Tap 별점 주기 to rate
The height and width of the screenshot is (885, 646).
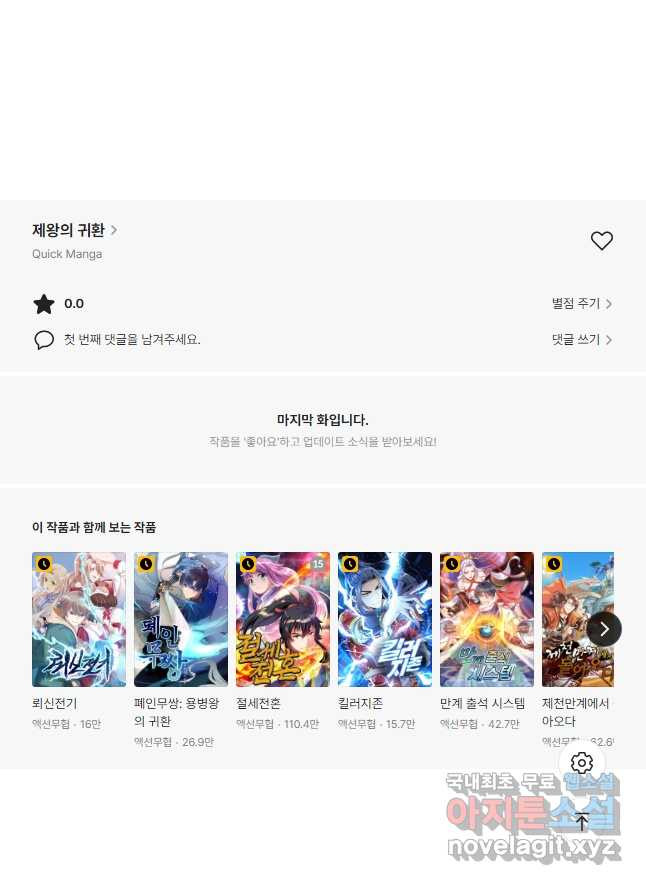point(582,303)
